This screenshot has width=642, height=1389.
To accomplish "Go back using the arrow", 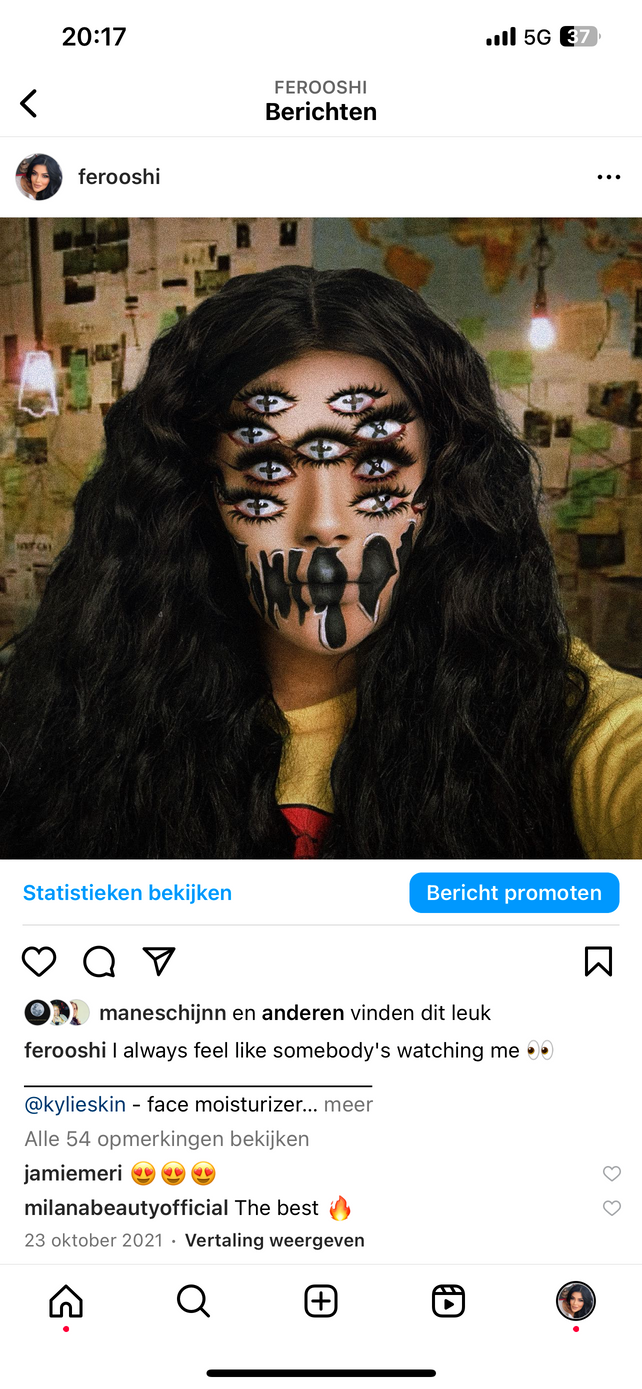I will tap(29, 102).
